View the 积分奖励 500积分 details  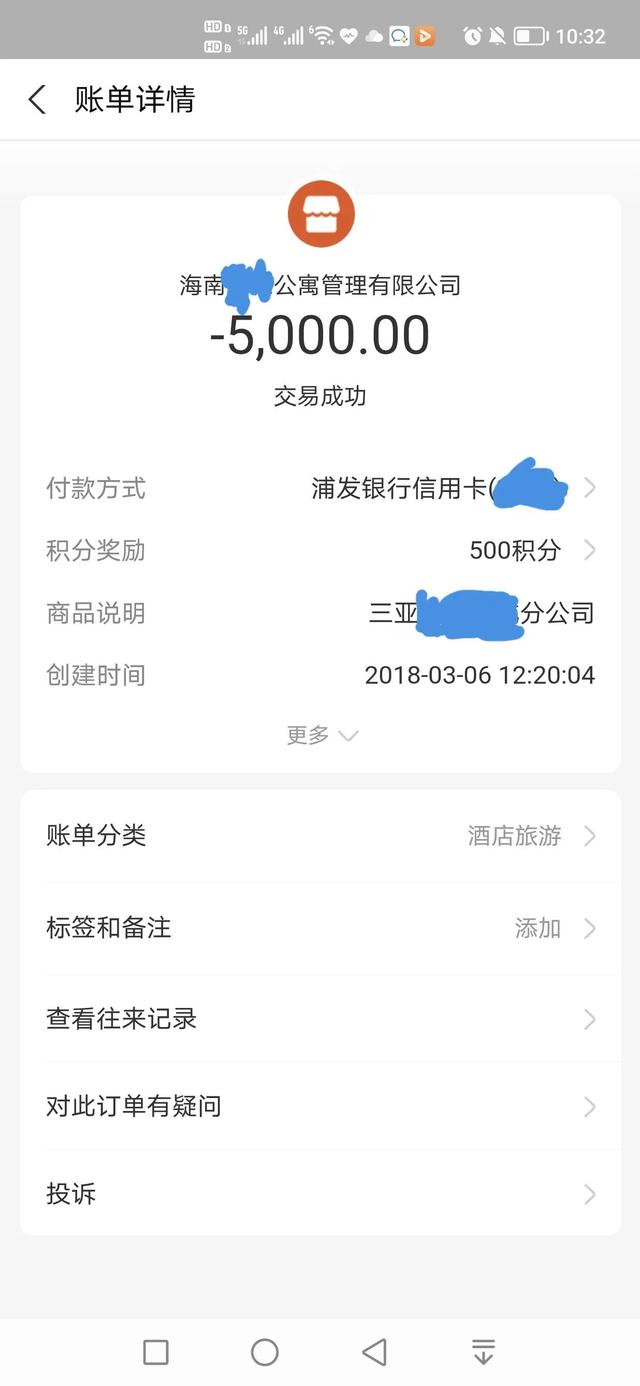320,550
